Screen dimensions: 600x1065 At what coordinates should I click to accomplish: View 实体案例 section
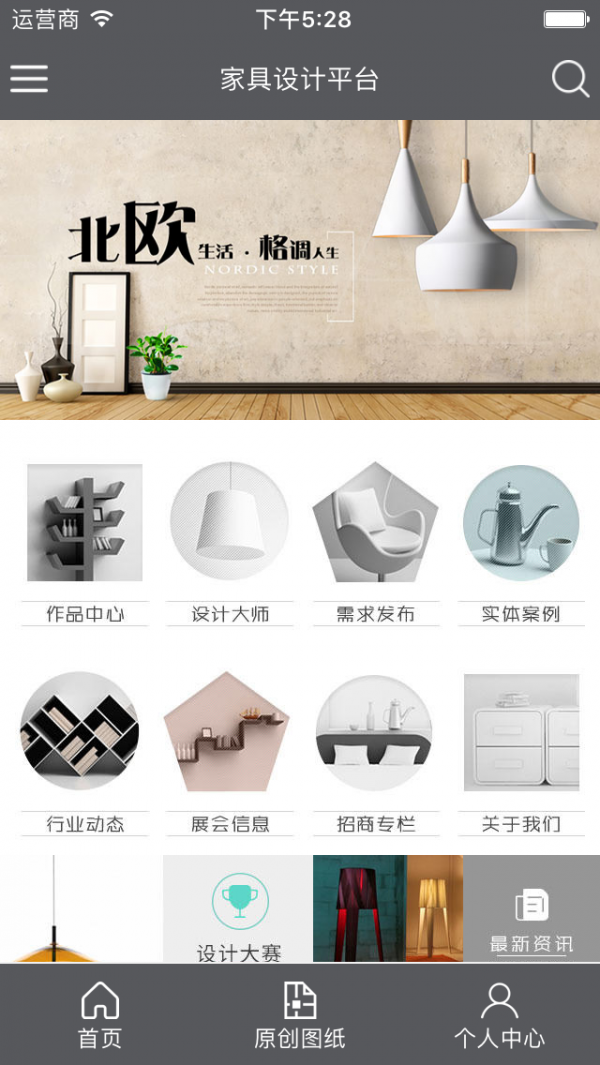pos(521,543)
